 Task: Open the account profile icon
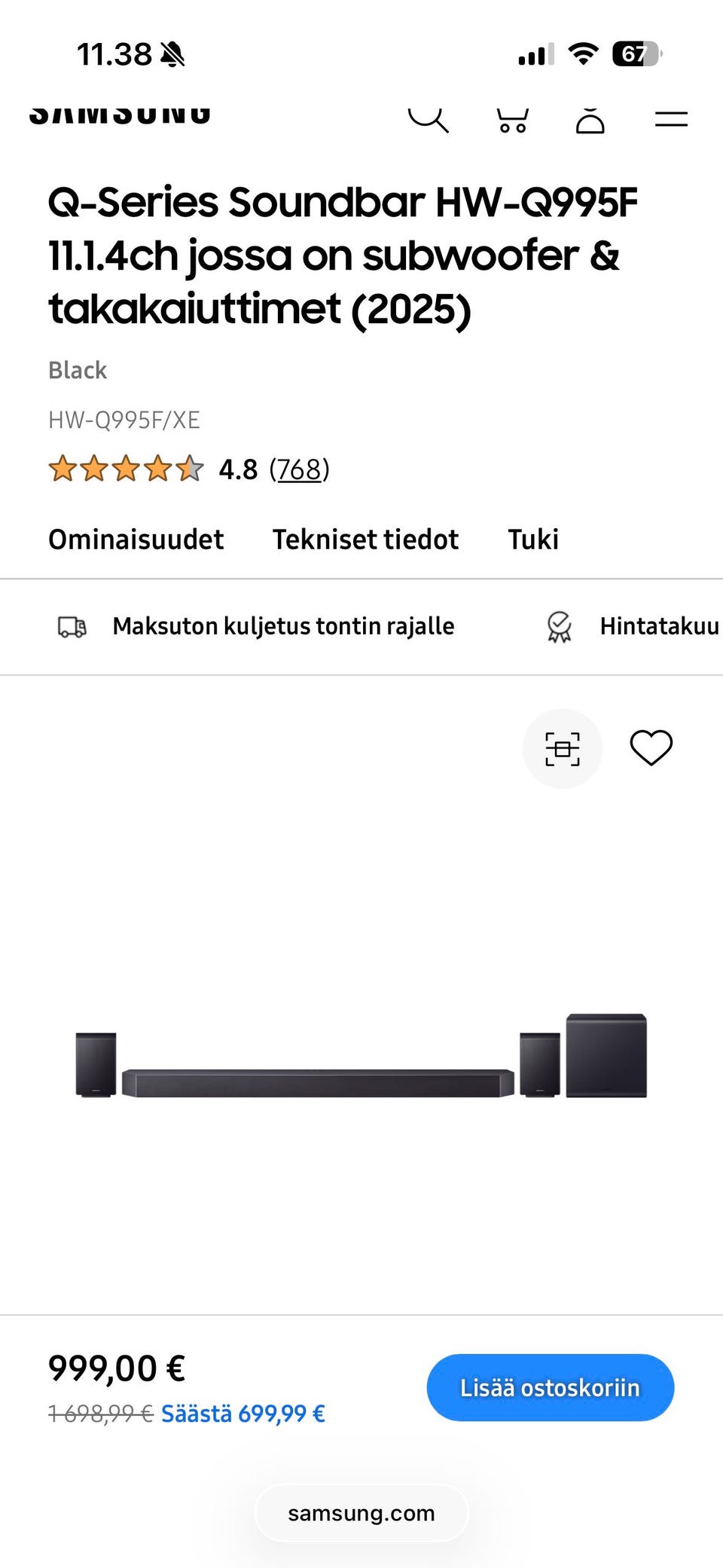591,119
